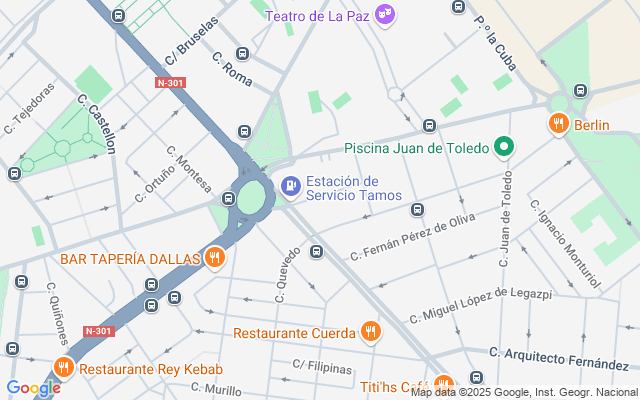Tap the Piscina Juan de Toledo marker
The width and height of the screenshot is (640, 400).
tap(504, 147)
